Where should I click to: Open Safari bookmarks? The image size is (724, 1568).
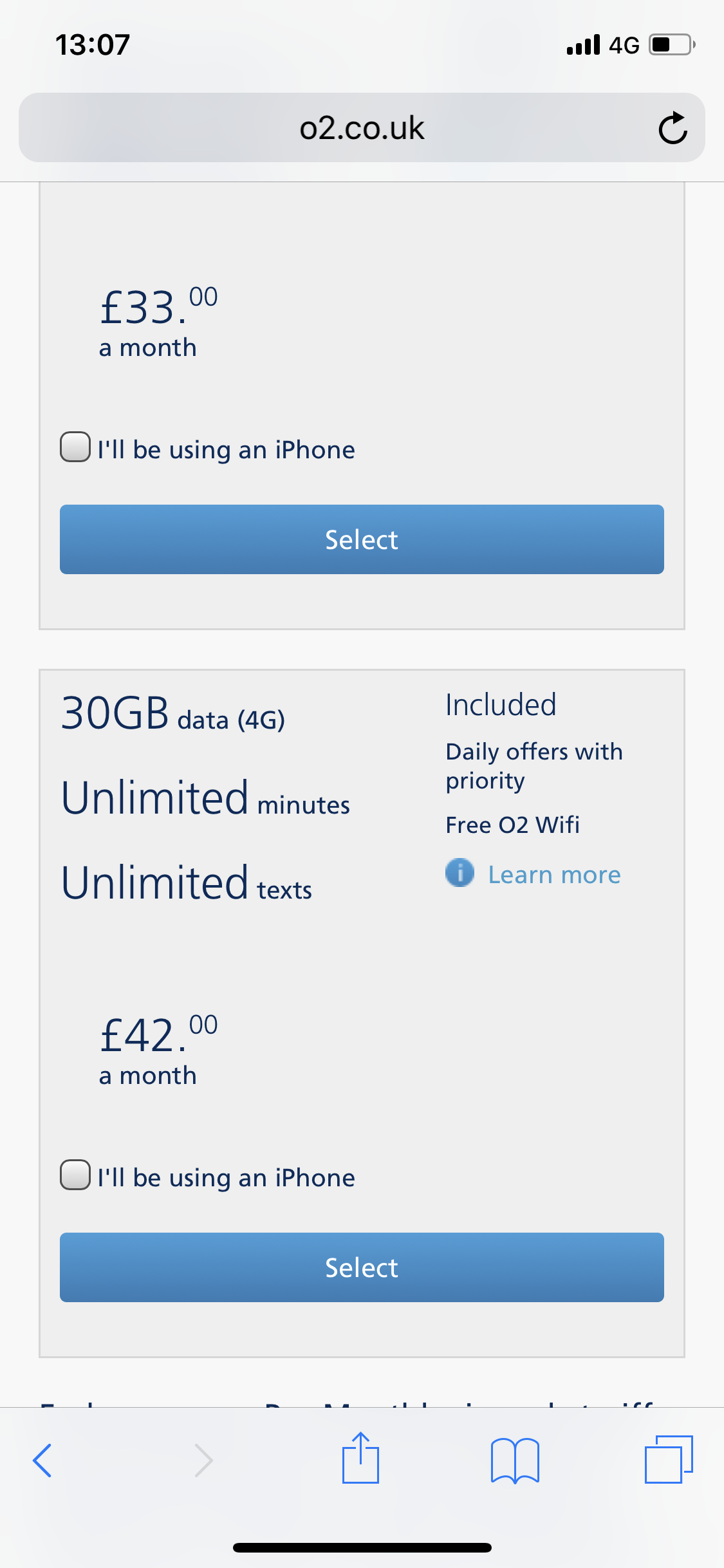pos(515,1460)
